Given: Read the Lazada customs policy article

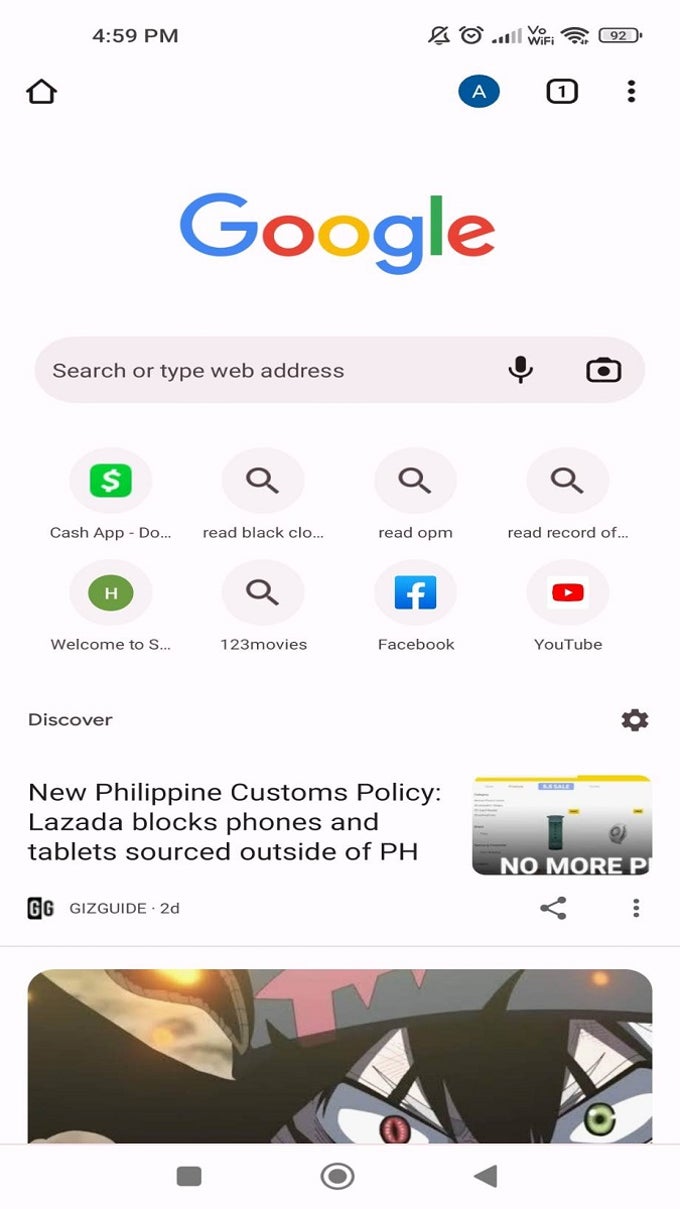Looking at the screenshot, I should (235, 822).
